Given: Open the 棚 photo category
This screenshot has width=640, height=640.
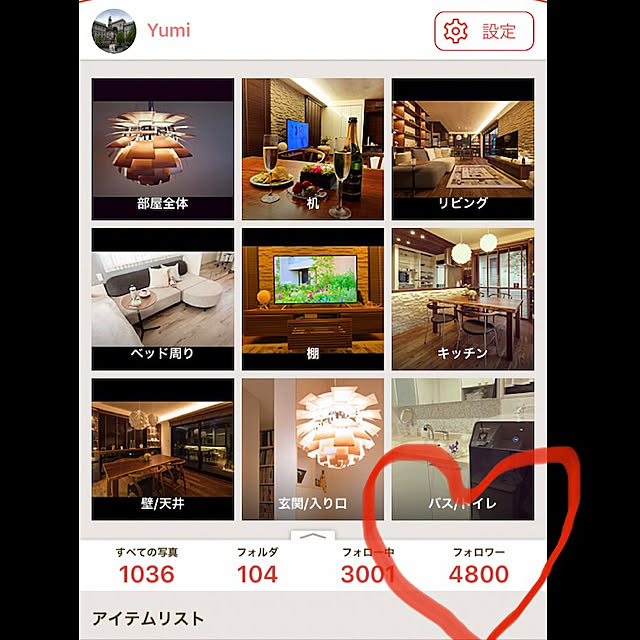Looking at the screenshot, I should pos(313,299).
